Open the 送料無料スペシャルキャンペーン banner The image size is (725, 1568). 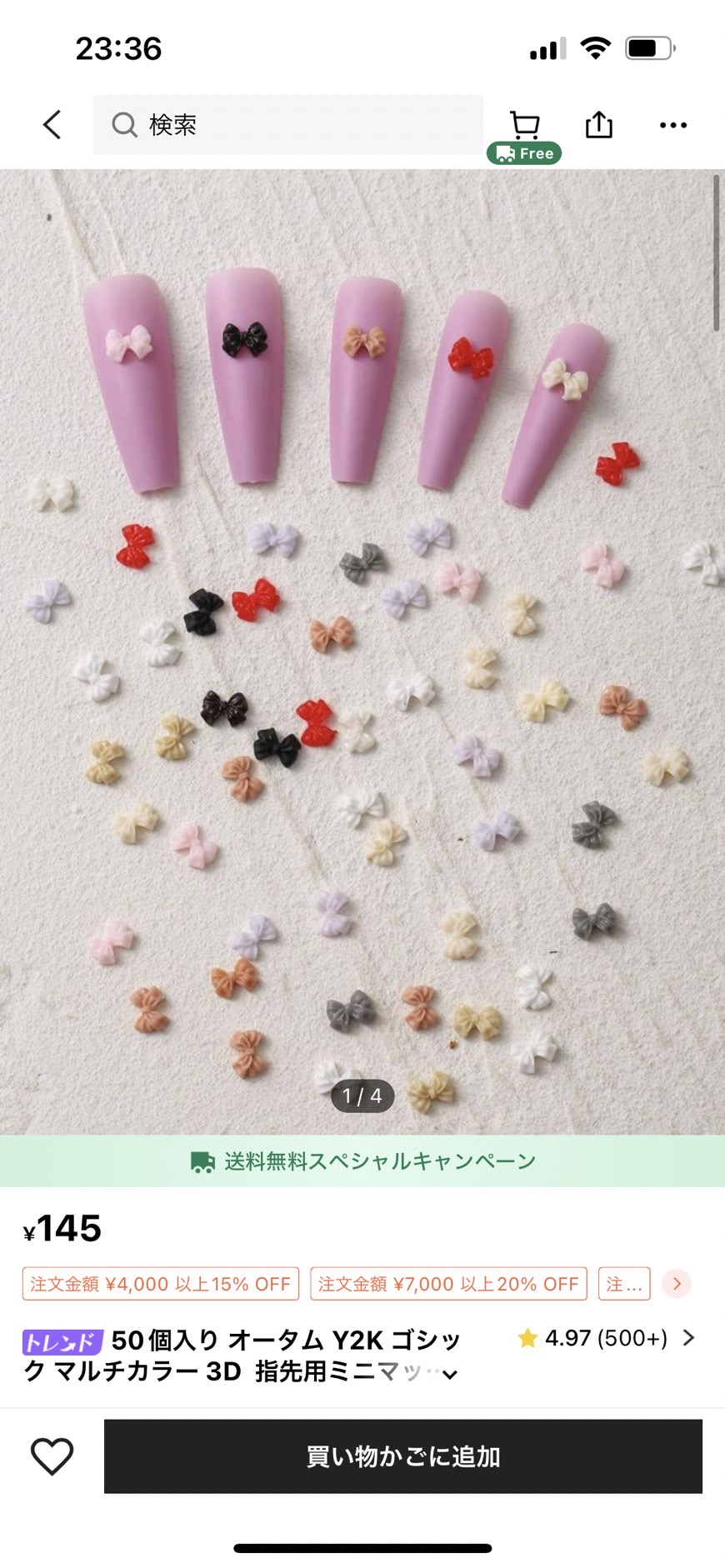click(x=362, y=1161)
